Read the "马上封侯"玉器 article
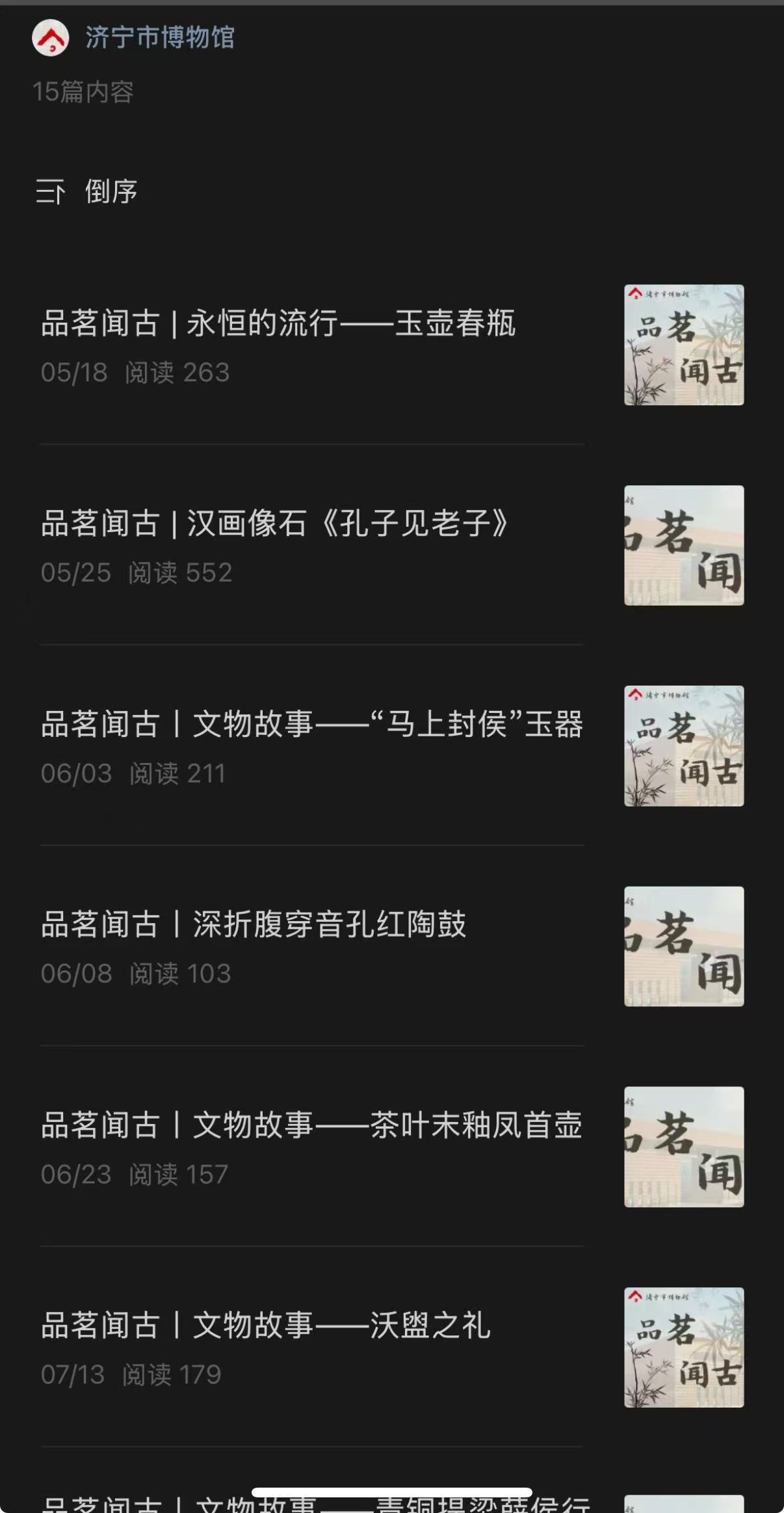Viewport: 784px width, 1513px height. pyautogui.click(x=392, y=745)
